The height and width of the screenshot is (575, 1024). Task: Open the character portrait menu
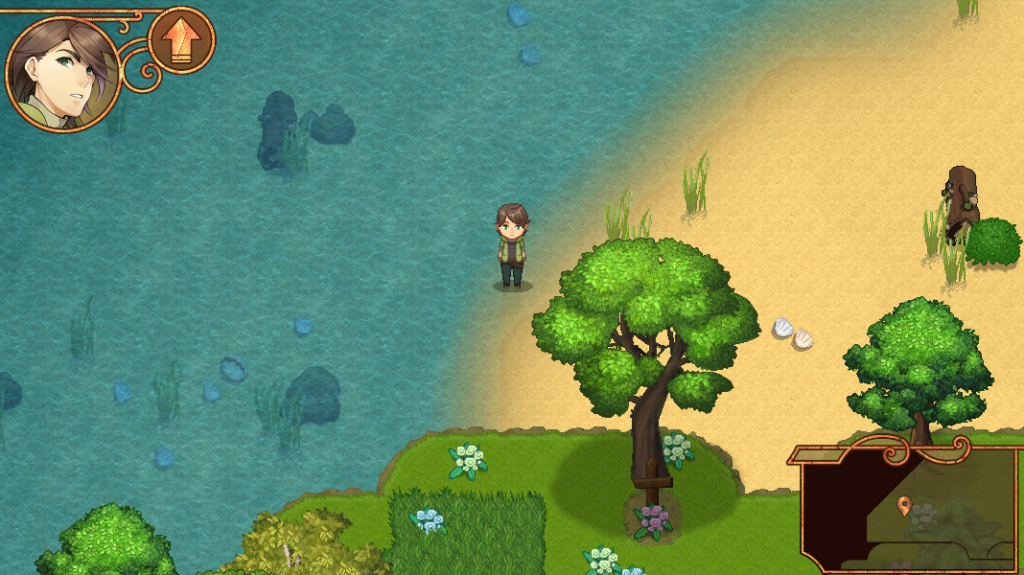[x=62, y=74]
